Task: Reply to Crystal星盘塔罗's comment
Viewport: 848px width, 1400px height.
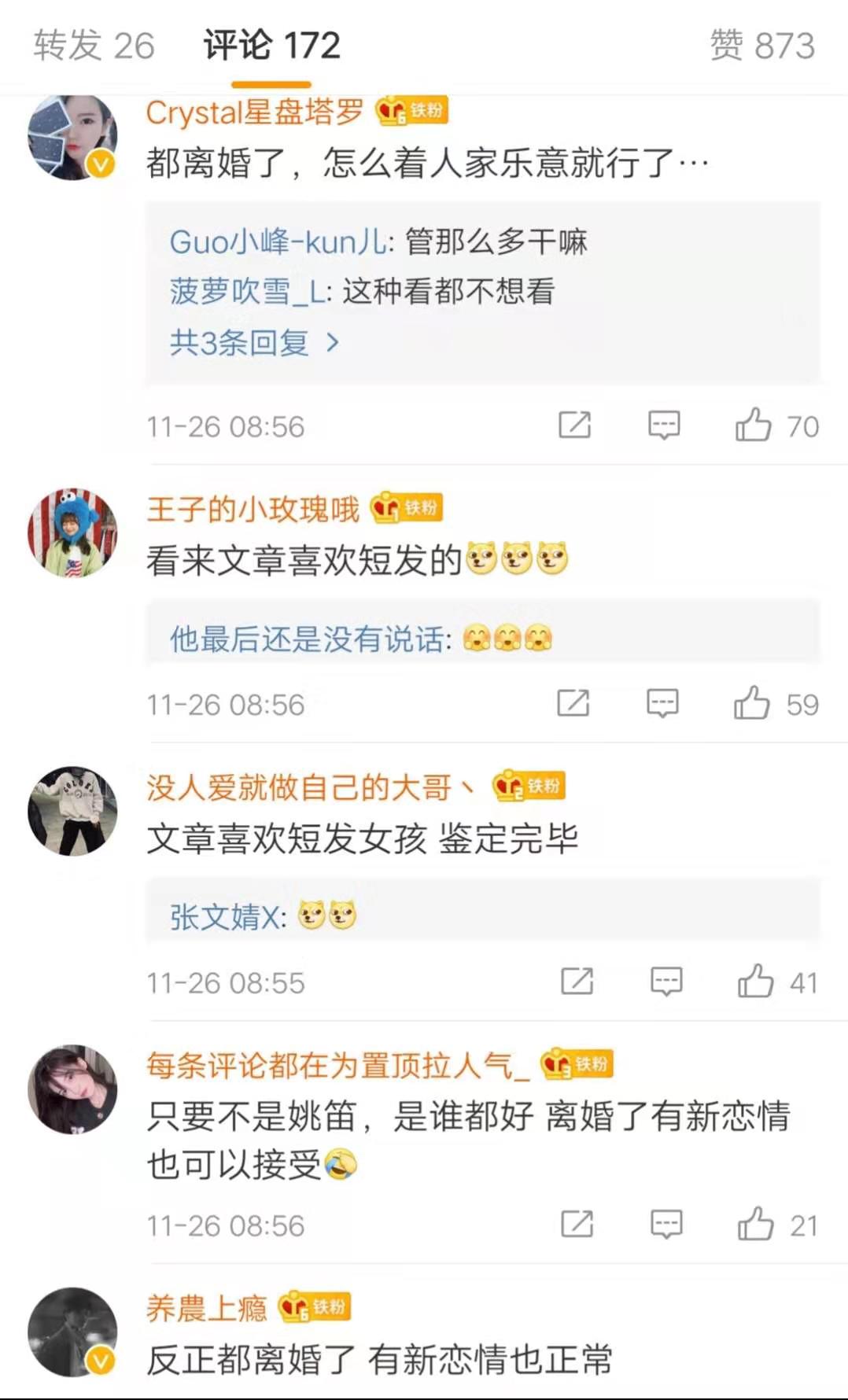Action: point(664,426)
